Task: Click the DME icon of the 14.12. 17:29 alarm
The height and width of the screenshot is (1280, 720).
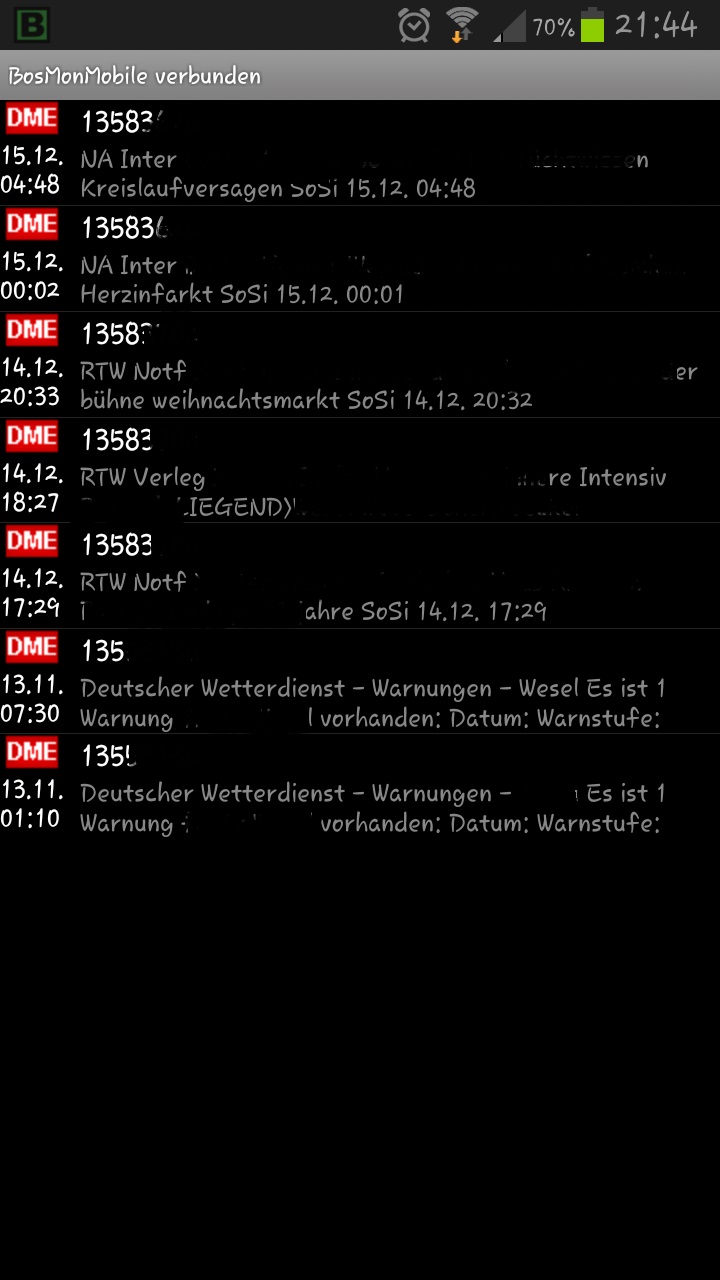Action: click(x=31, y=541)
